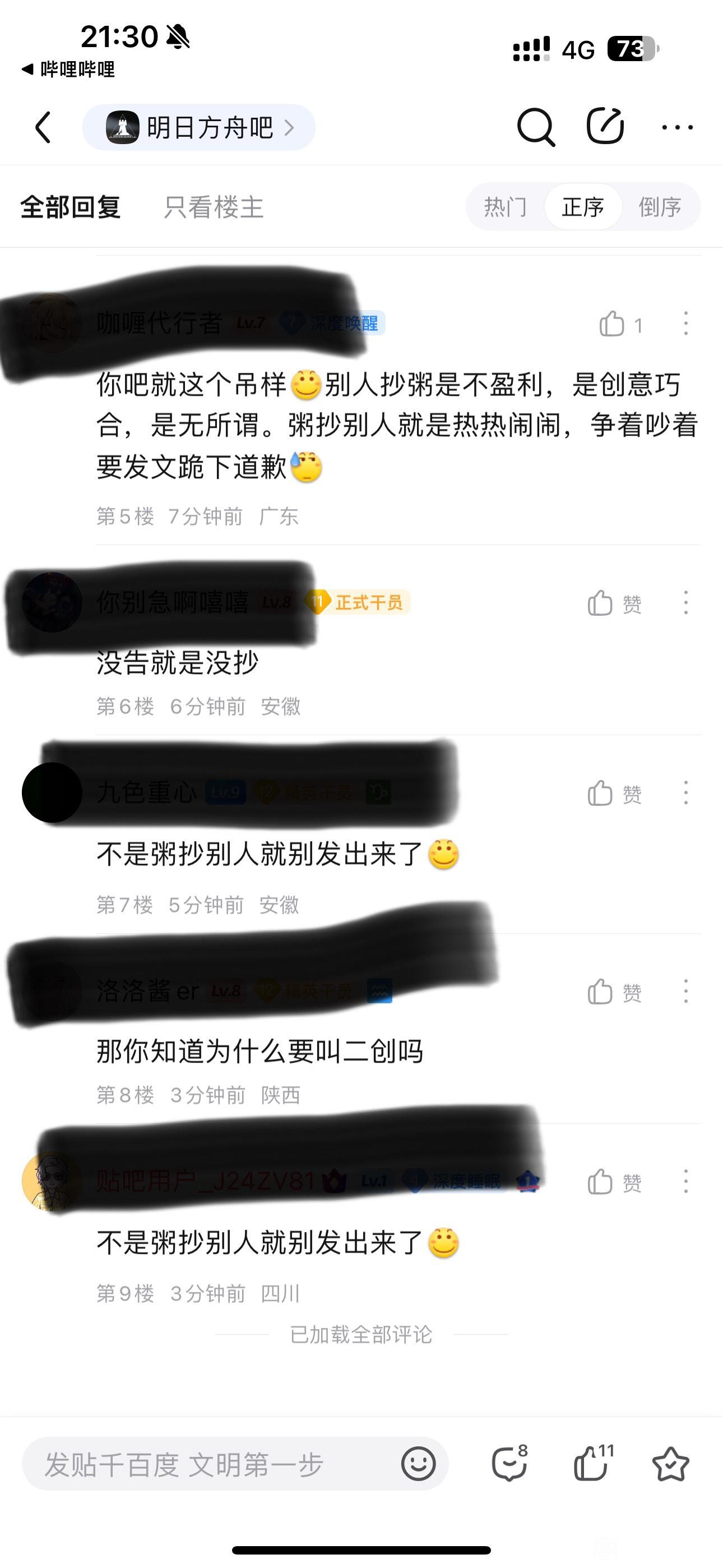Sort replies by 热门
723x1568 pixels.
505,207
